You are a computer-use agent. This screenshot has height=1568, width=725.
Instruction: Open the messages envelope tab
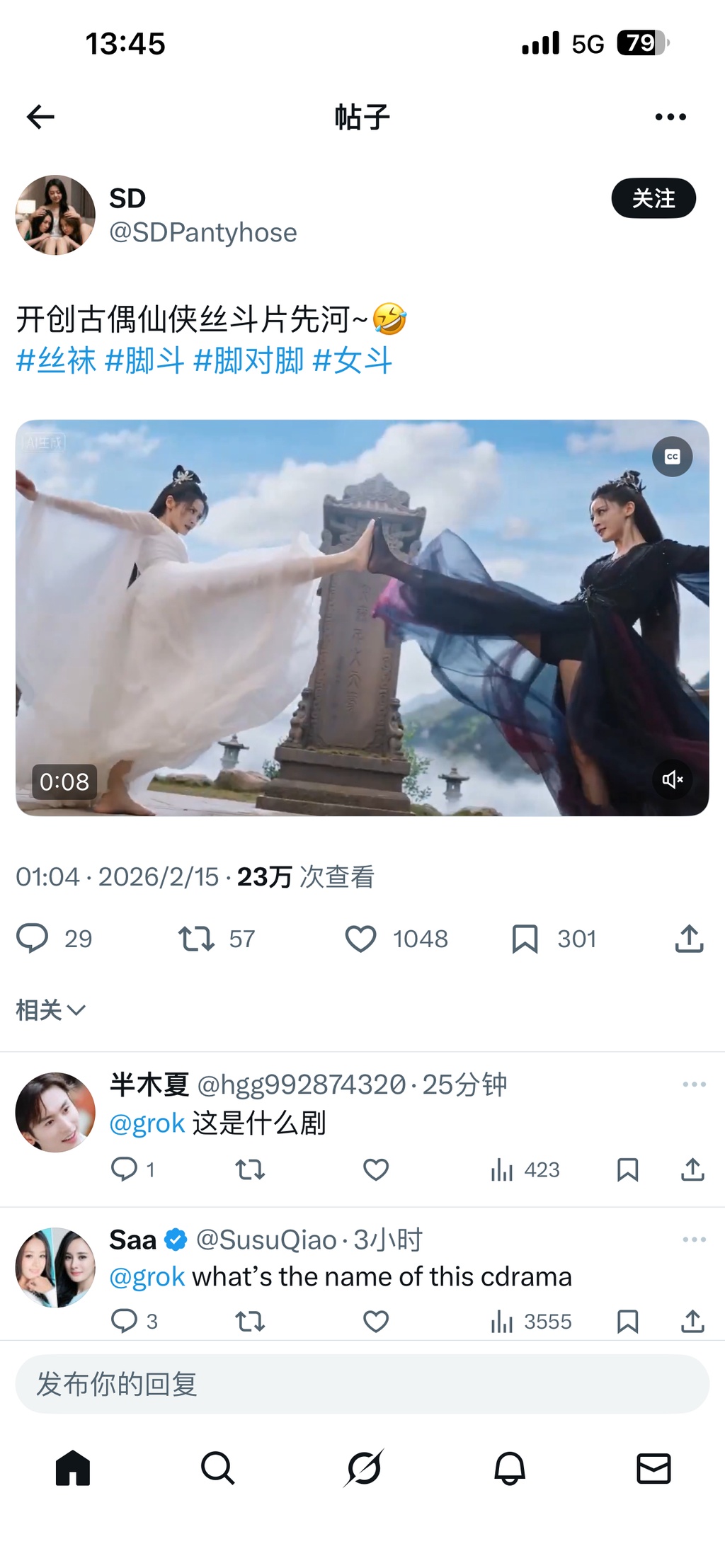click(653, 1468)
